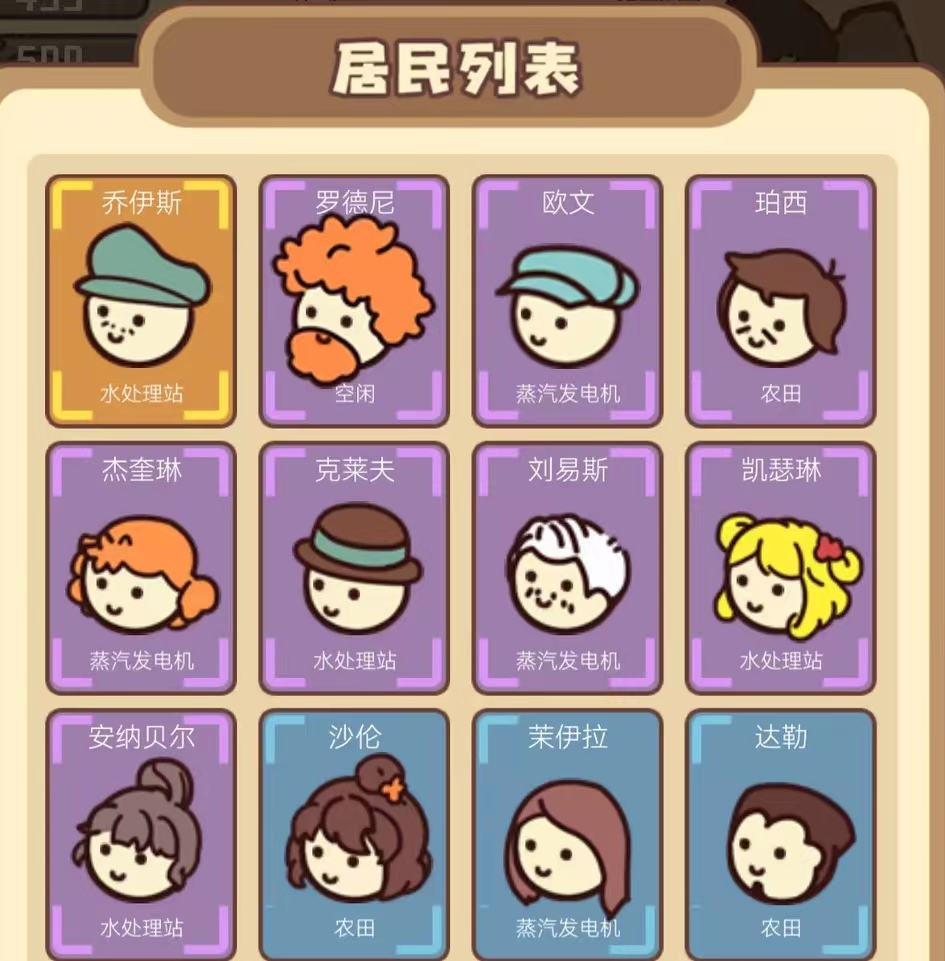Screen dimensions: 945x961
Task: View resident 达勒's details
Action: pyautogui.click(x=780, y=834)
